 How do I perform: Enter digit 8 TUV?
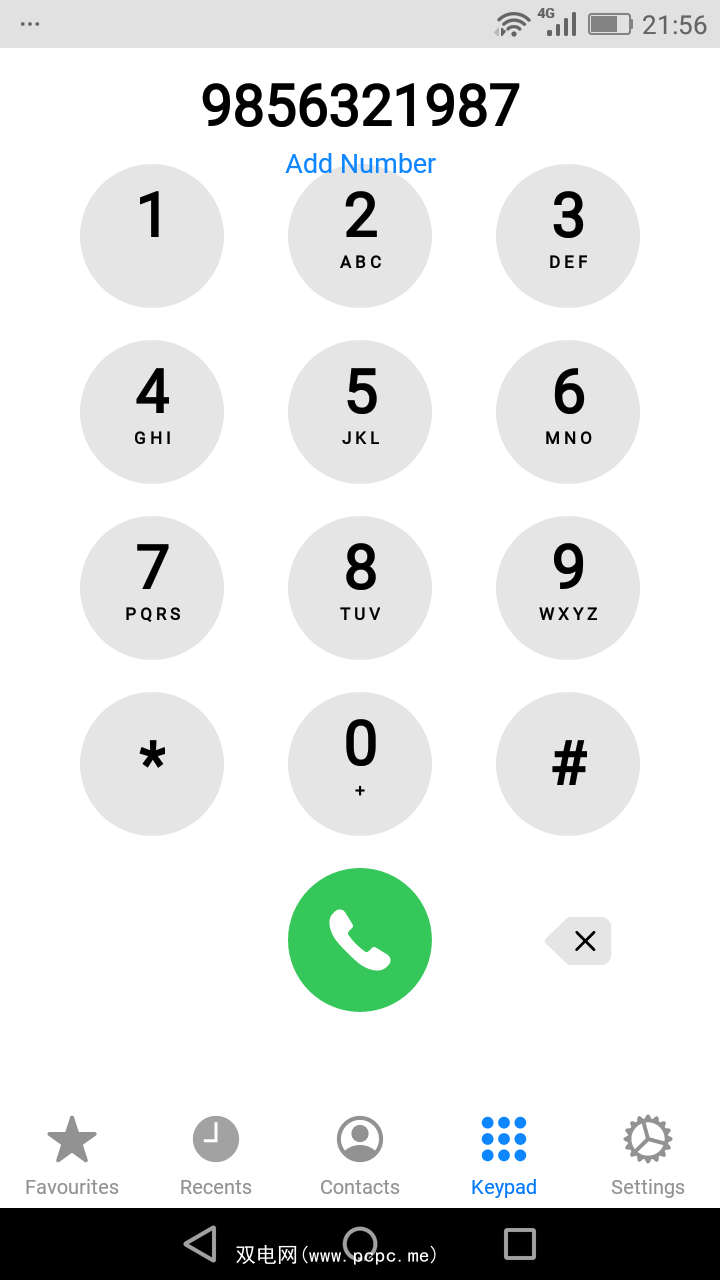[360, 588]
